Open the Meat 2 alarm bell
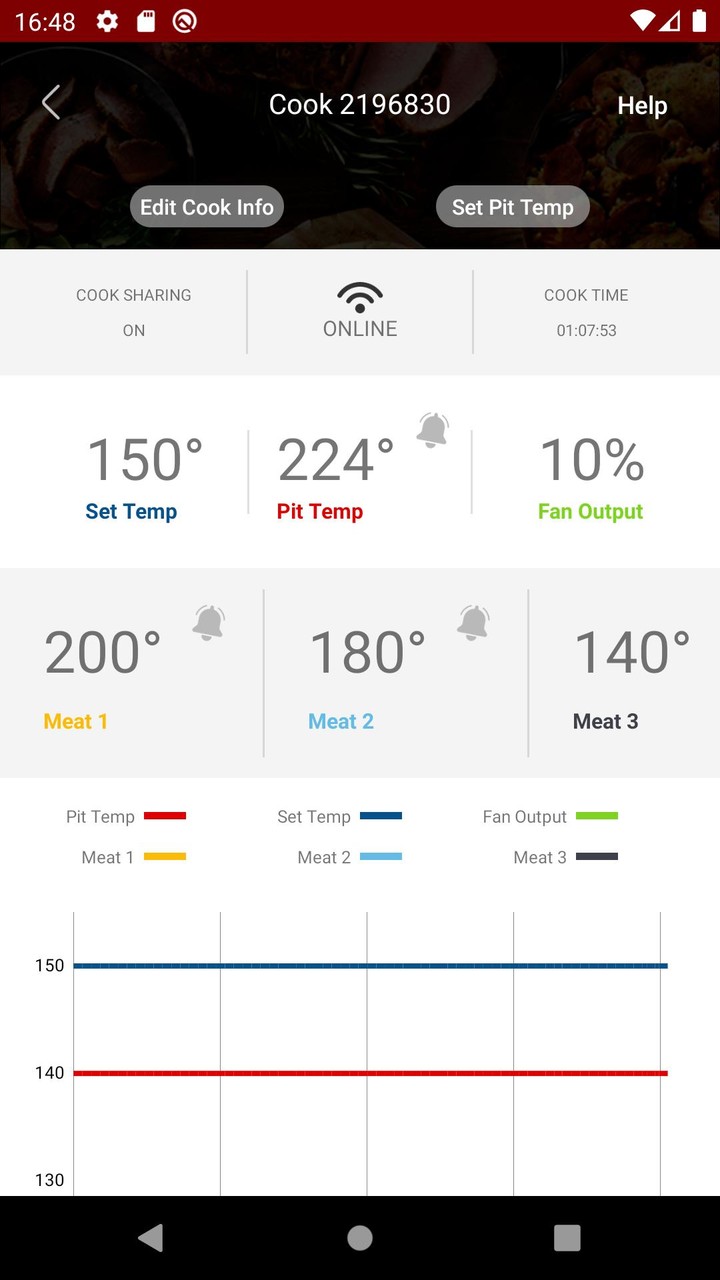This screenshot has height=1280, width=720. (x=473, y=623)
